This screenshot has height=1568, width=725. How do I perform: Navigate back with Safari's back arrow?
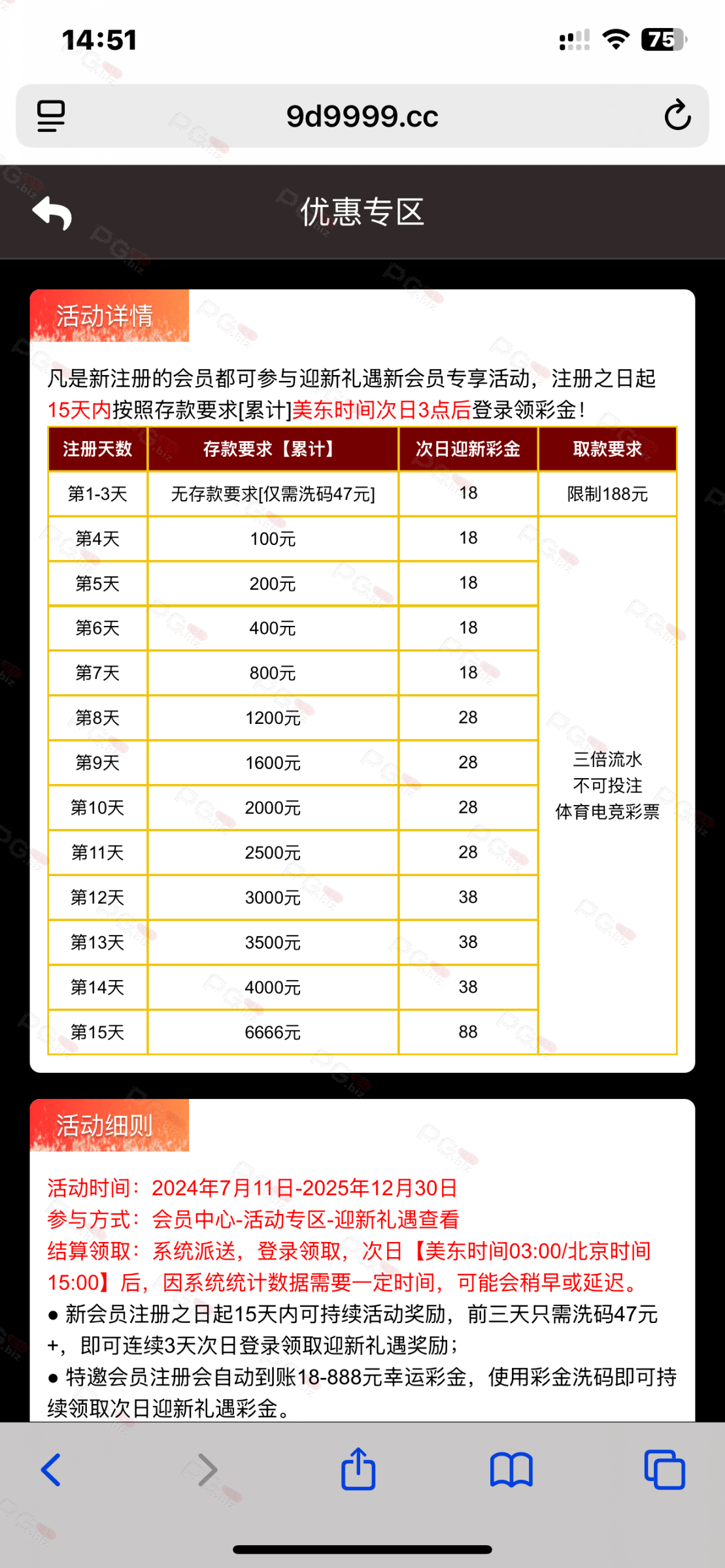pyautogui.click(x=51, y=1470)
